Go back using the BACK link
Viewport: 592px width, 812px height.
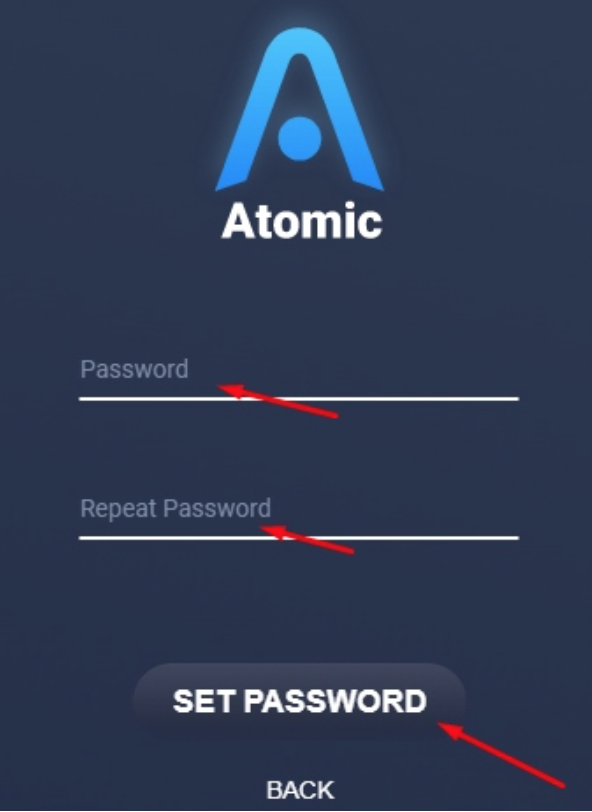click(300, 790)
